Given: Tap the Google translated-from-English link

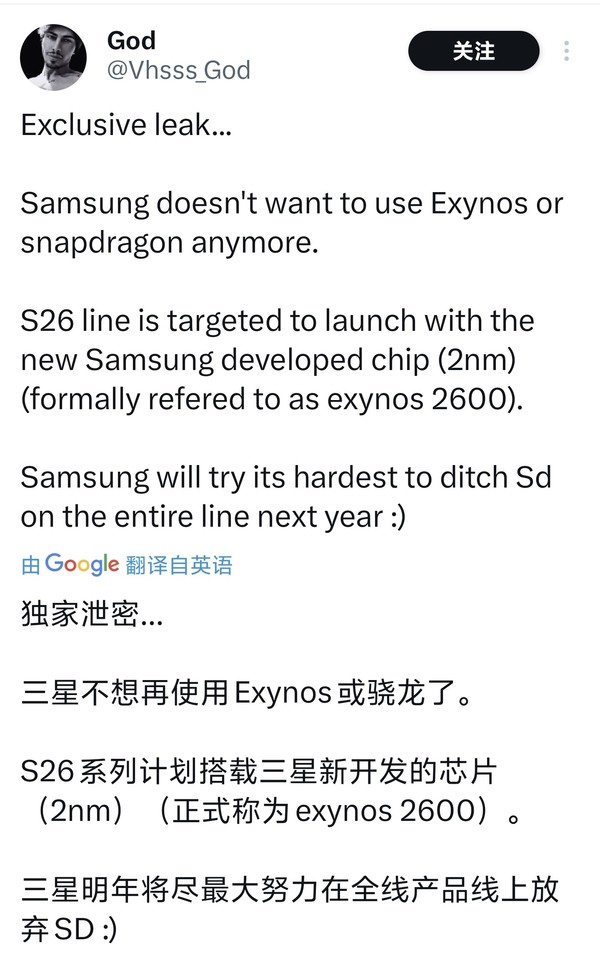Looking at the screenshot, I should [127, 564].
